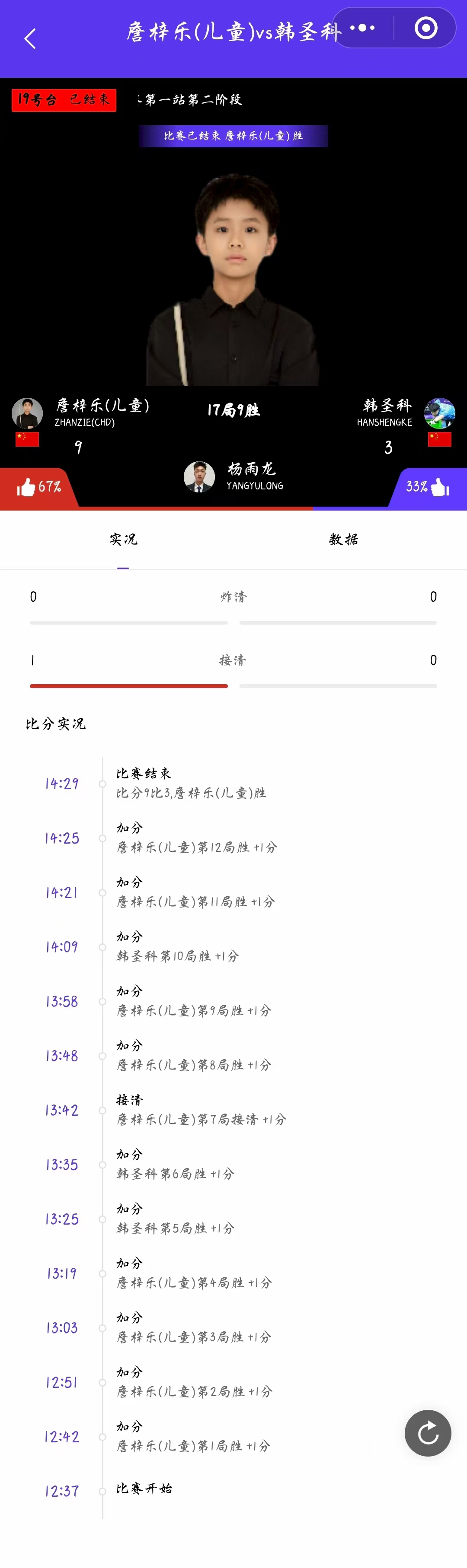Close the mini program with the circle button
This screenshot has height=1568, width=467.
coord(425,28)
